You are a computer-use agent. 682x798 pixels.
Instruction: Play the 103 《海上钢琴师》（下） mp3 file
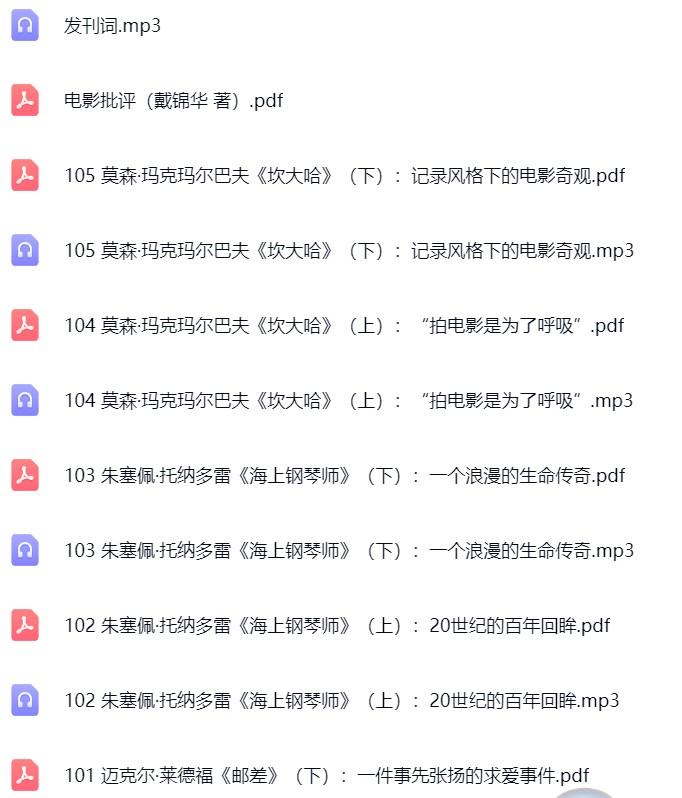348,551
